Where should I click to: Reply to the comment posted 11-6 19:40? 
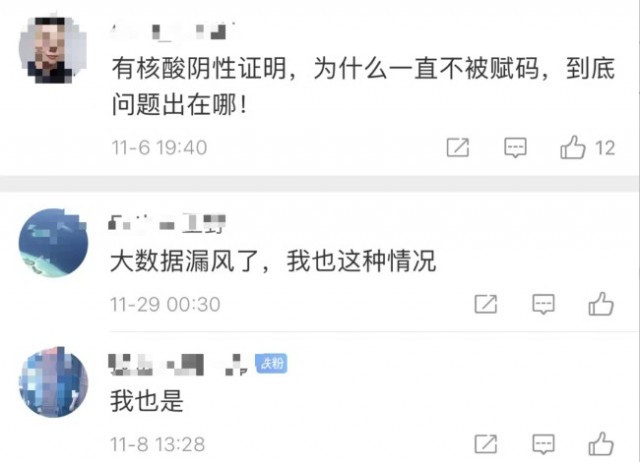515,148
